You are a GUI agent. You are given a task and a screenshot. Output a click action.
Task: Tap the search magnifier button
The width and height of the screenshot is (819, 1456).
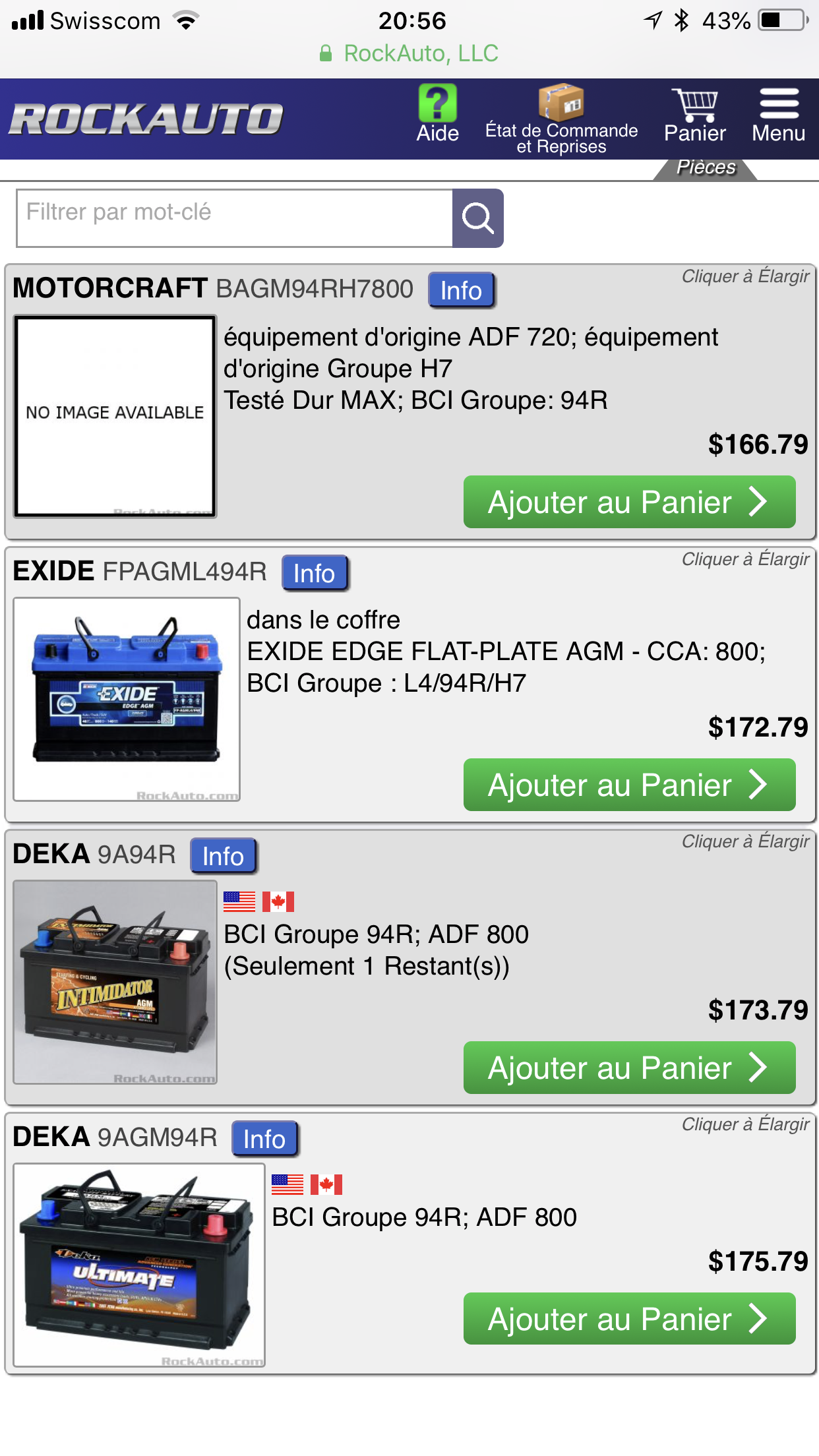477,218
